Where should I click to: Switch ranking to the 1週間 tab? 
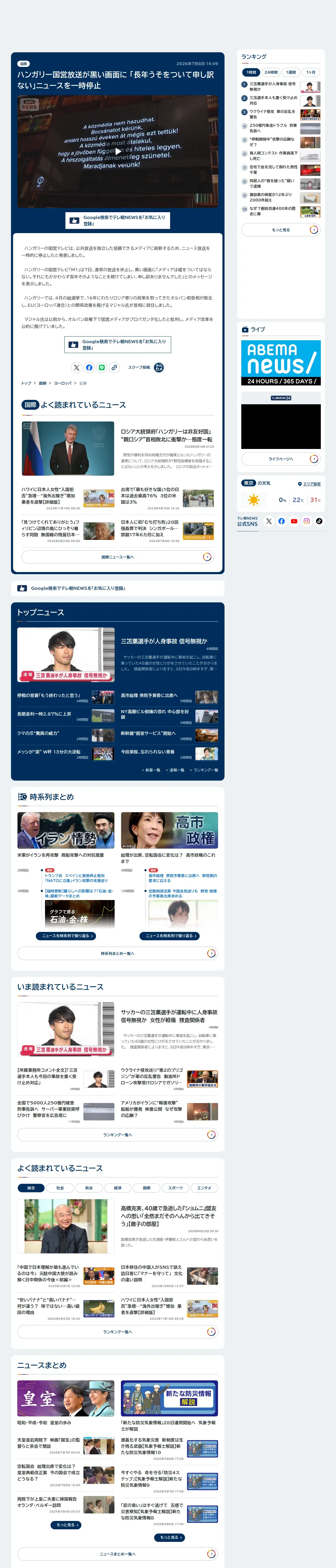[x=292, y=72]
